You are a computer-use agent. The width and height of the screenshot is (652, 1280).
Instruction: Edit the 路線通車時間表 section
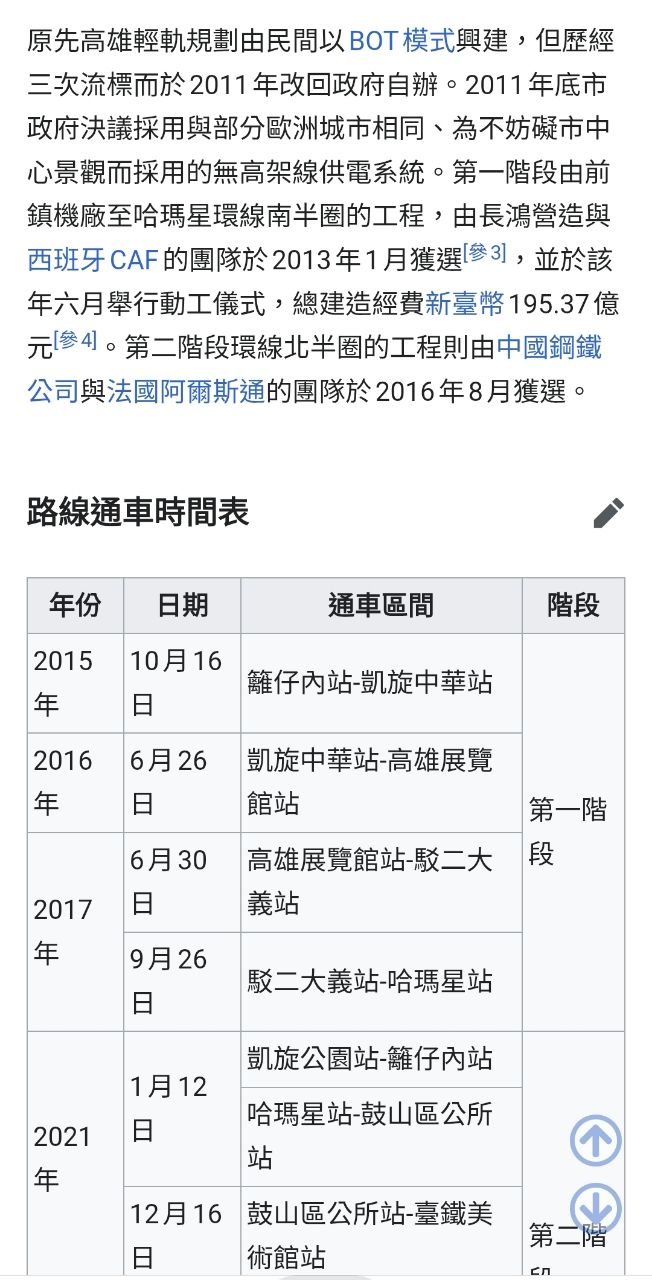608,513
